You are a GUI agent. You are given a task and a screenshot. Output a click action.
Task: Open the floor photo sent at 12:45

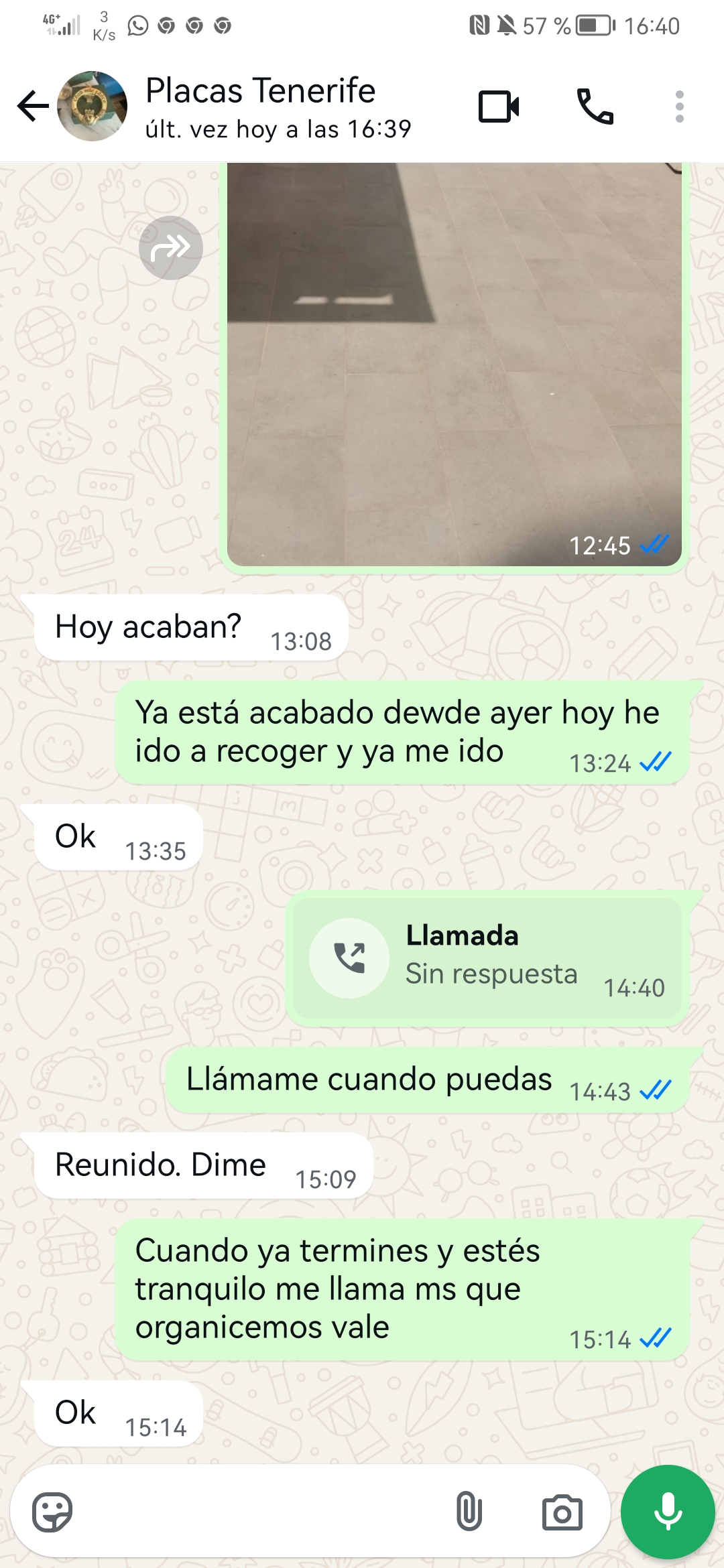tap(455, 365)
